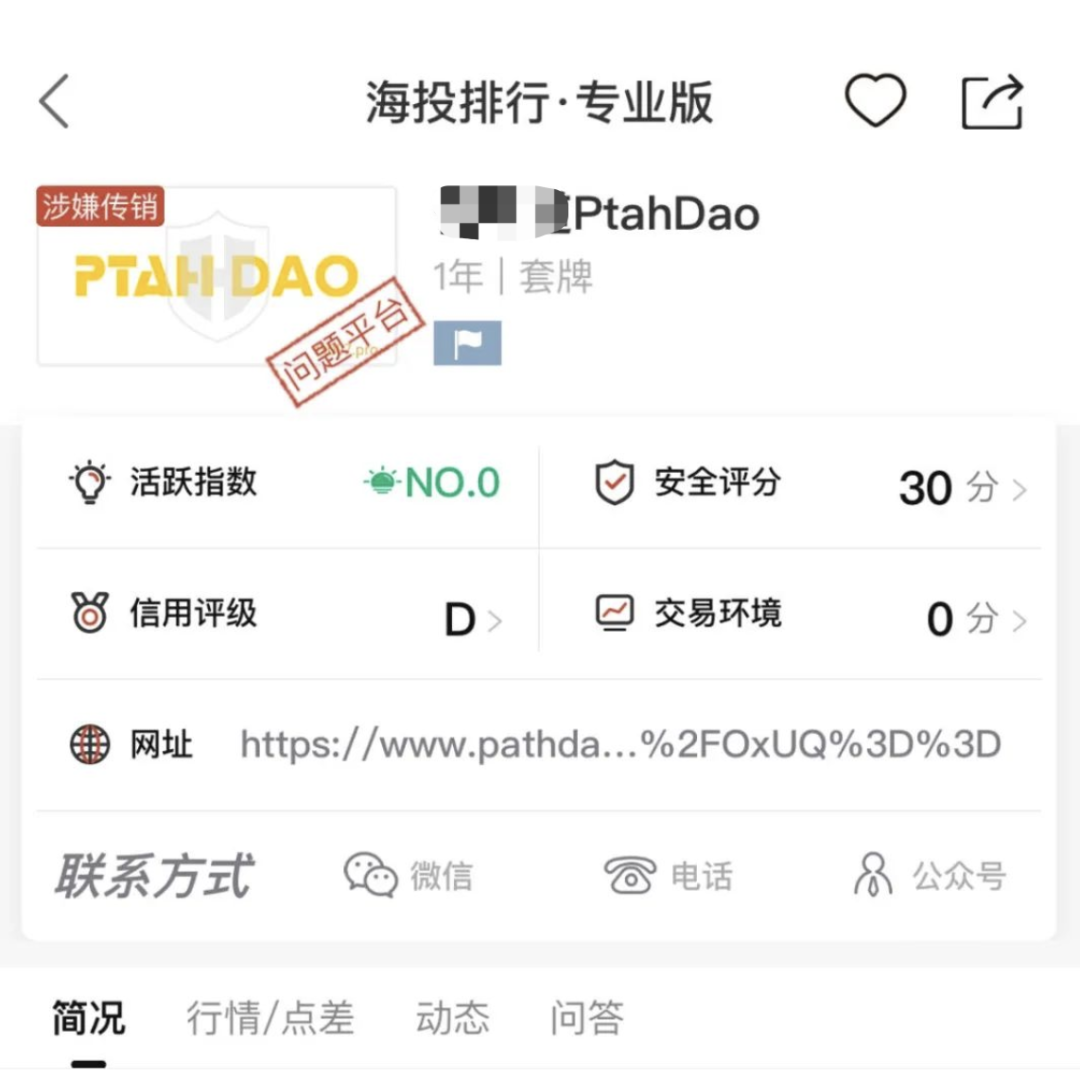1080x1080 pixels.
Task: Switch to the 行情/点差 tab
Action: (270, 1018)
